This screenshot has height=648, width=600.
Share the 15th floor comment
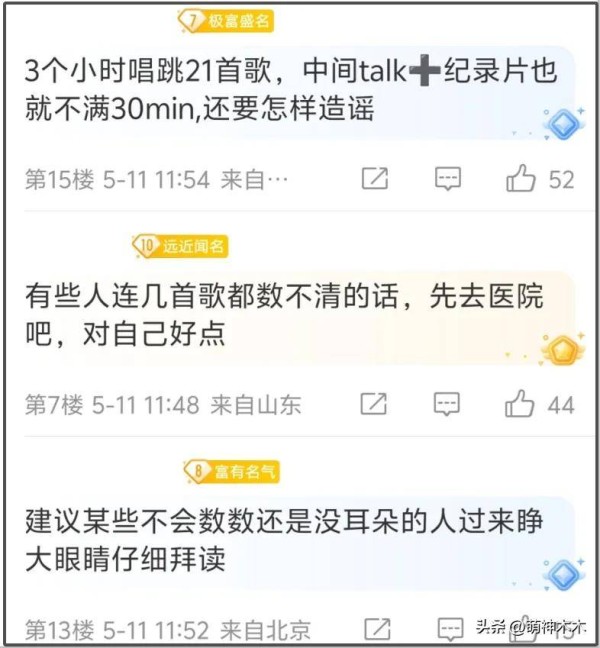pyautogui.click(x=374, y=180)
